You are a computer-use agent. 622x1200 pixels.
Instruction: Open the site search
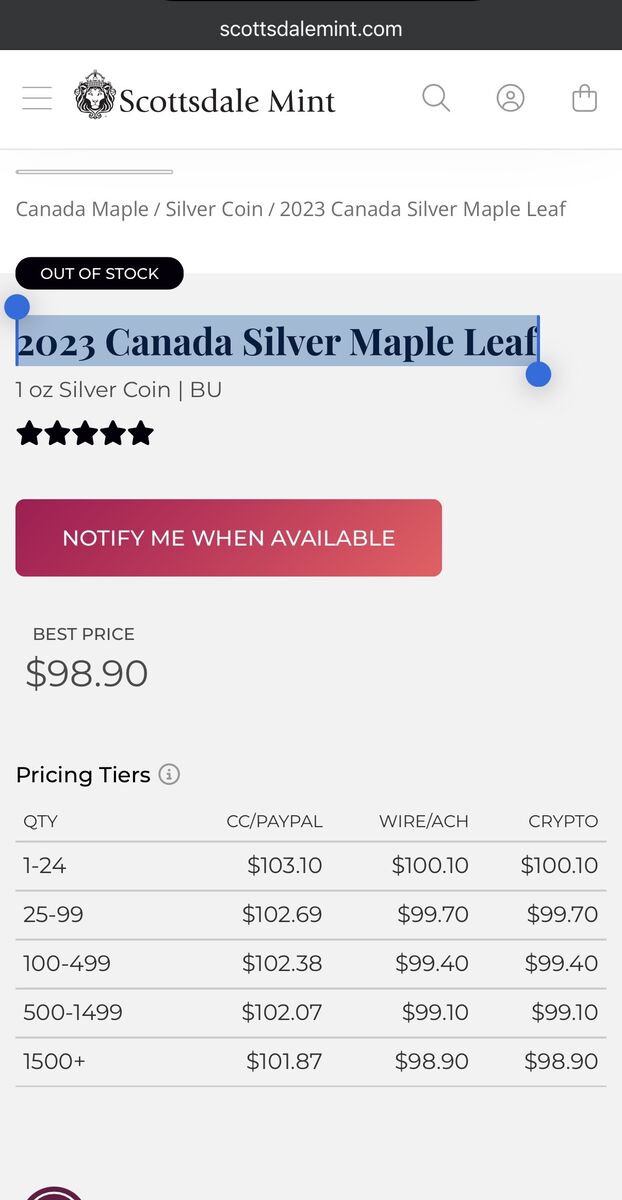436,98
